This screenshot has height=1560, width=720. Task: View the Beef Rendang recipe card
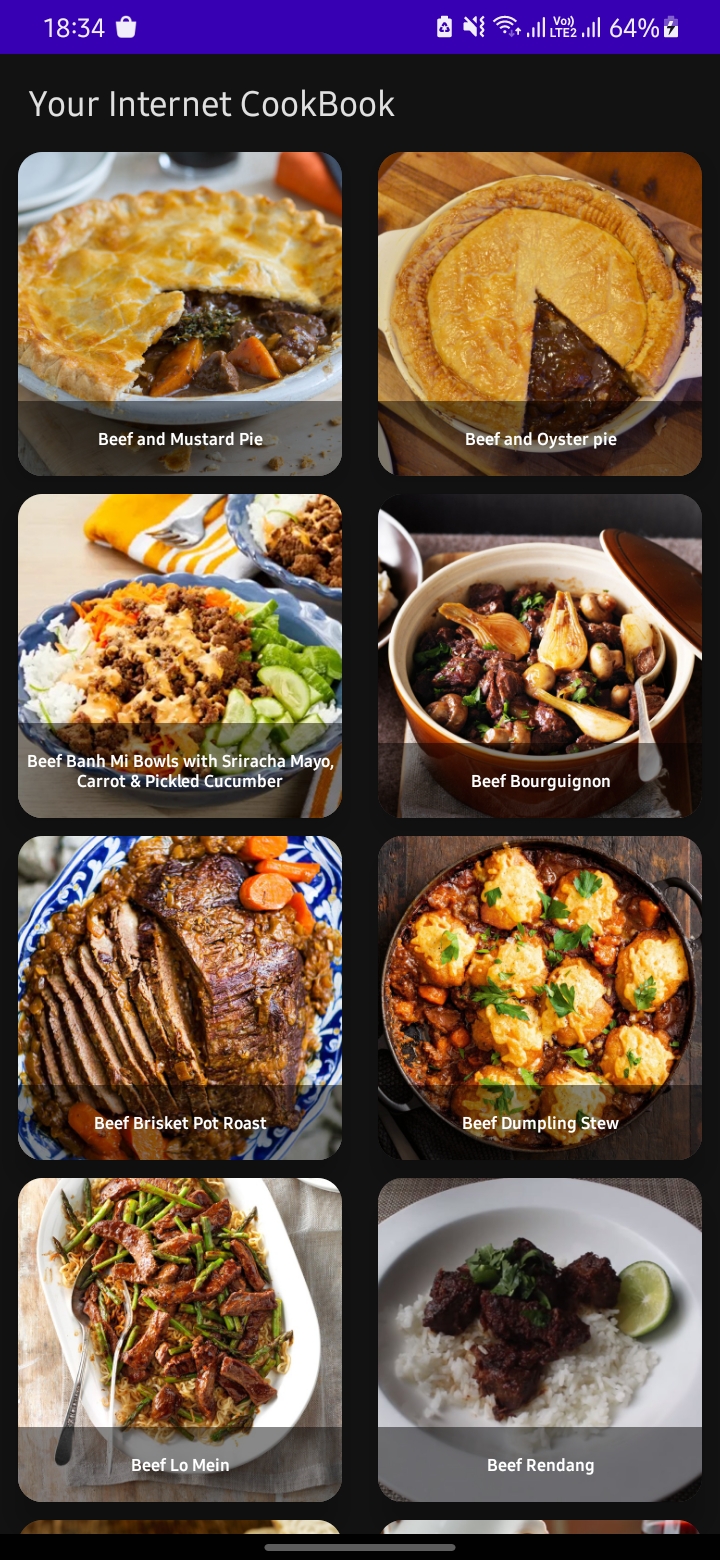[540, 1339]
